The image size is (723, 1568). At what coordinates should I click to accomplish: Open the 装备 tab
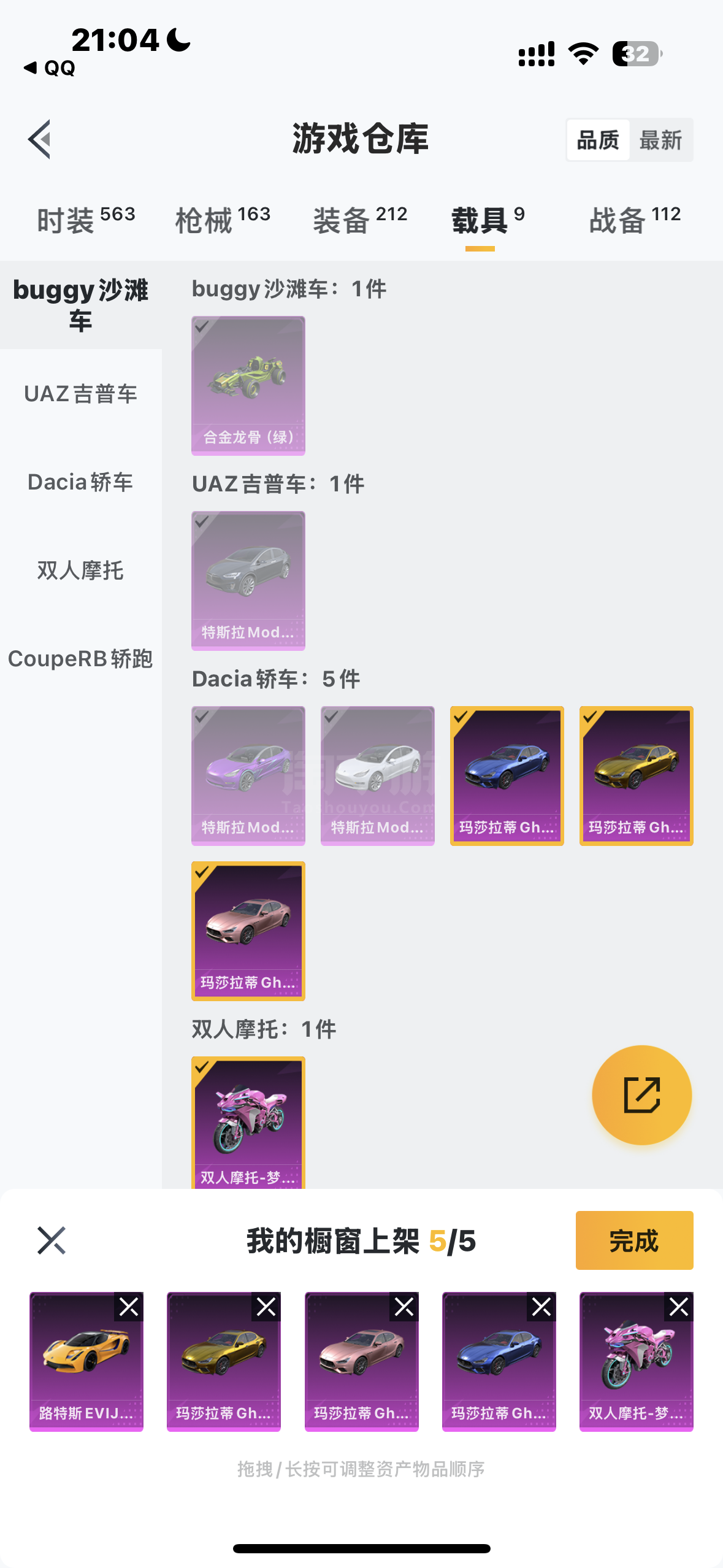coord(360,220)
